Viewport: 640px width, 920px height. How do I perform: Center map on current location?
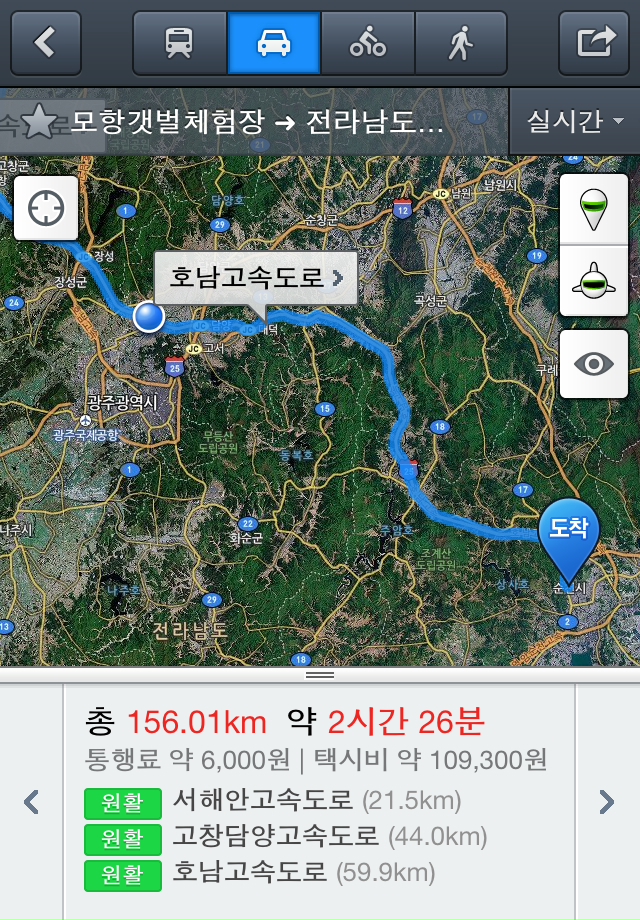(46, 208)
